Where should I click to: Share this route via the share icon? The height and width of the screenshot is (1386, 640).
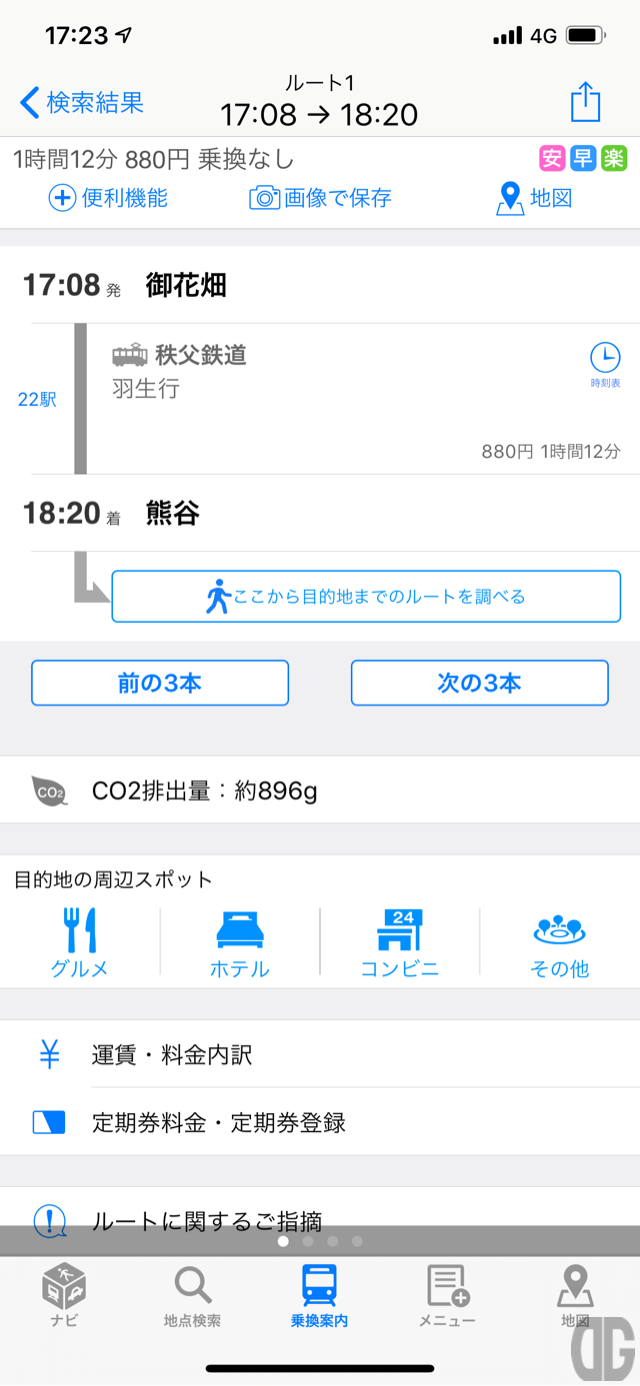585,102
